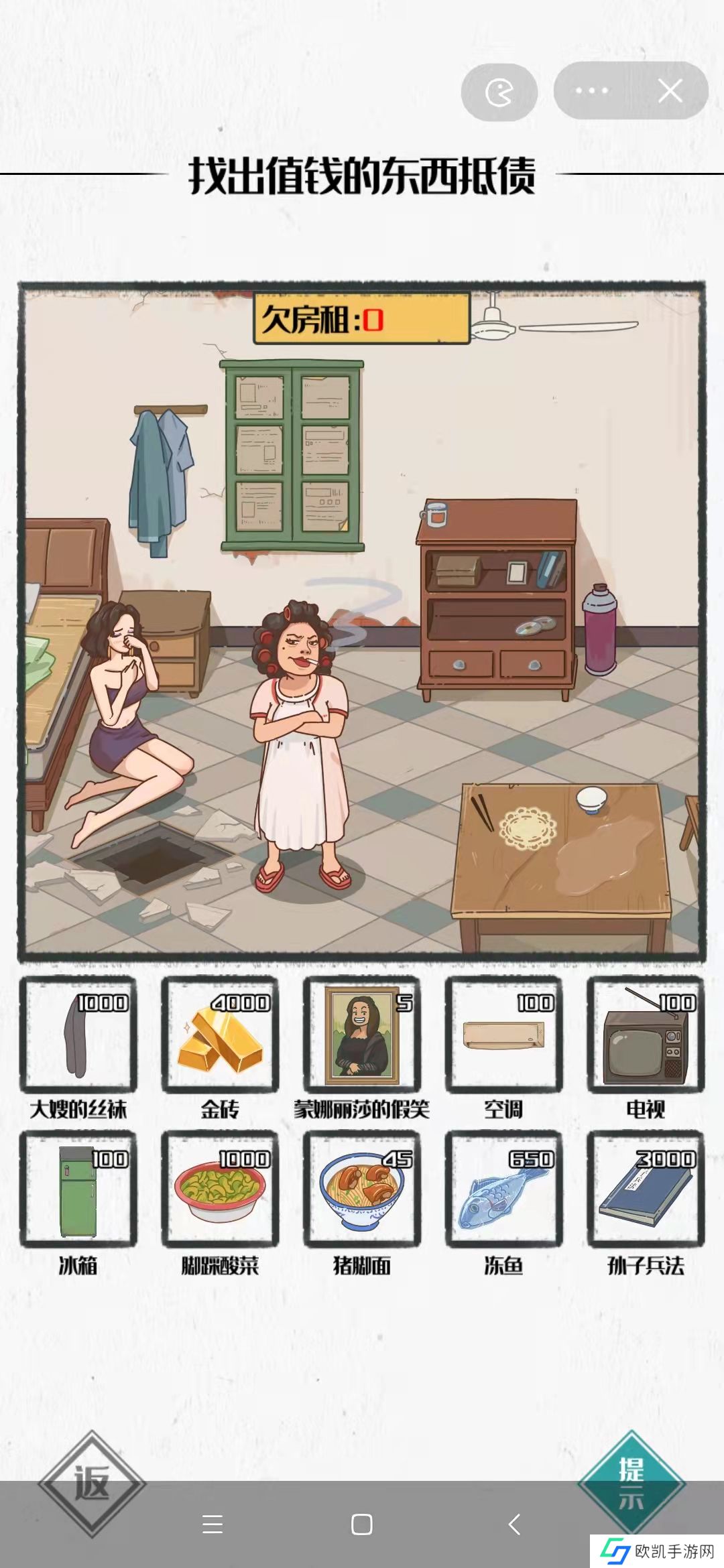Open the three-dot more menu
Viewport: 724px width, 1568px height.
tap(591, 91)
